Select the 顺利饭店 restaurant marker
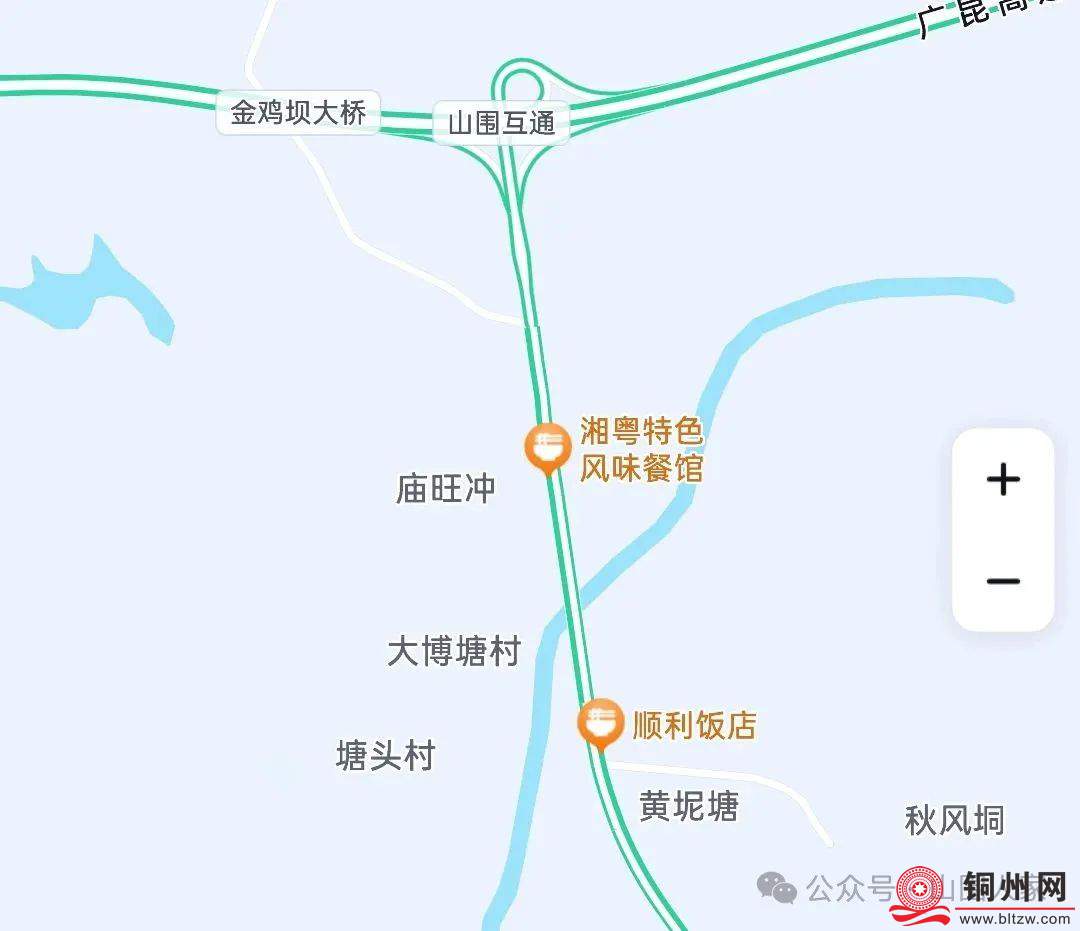Image resolution: width=1080 pixels, height=931 pixels. (x=600, y=723)
